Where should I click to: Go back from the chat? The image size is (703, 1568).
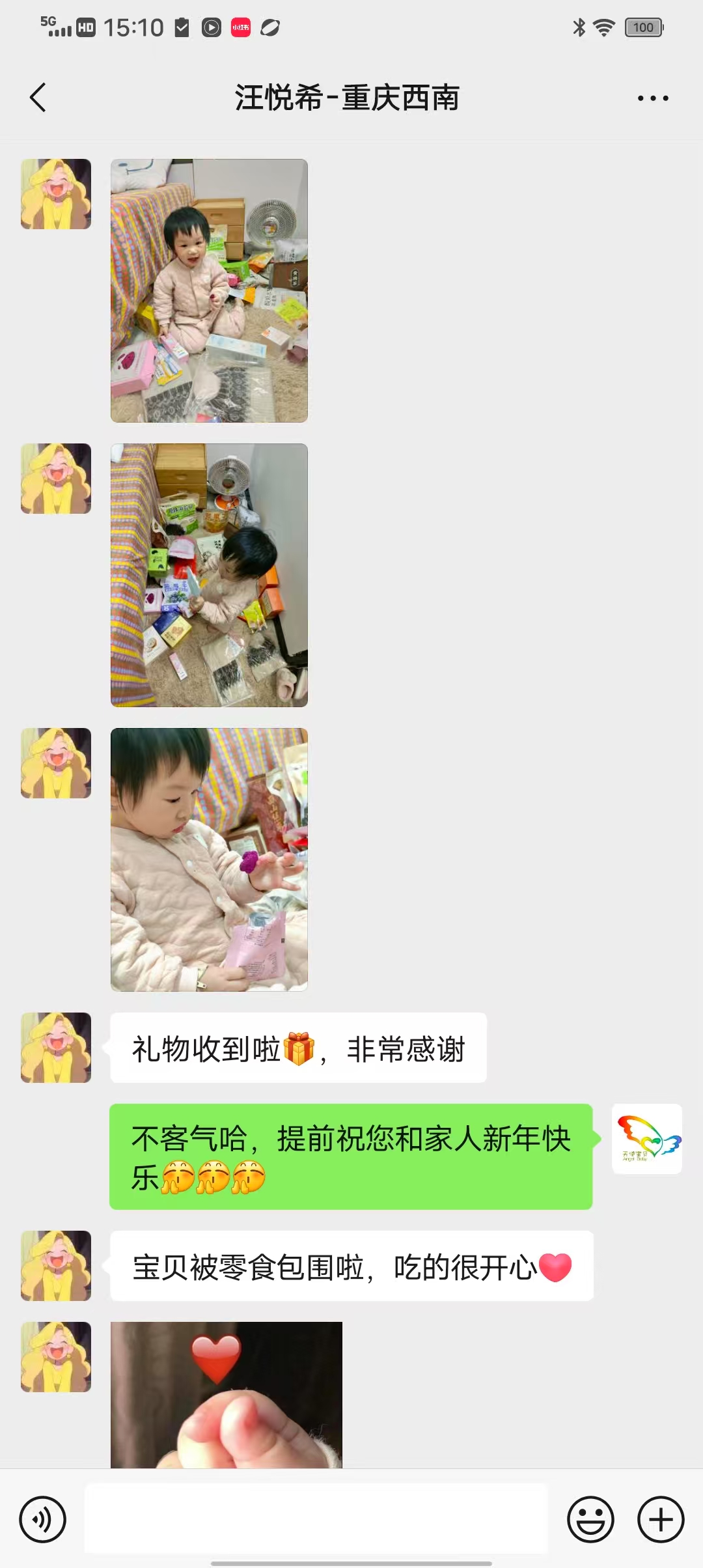38,98
